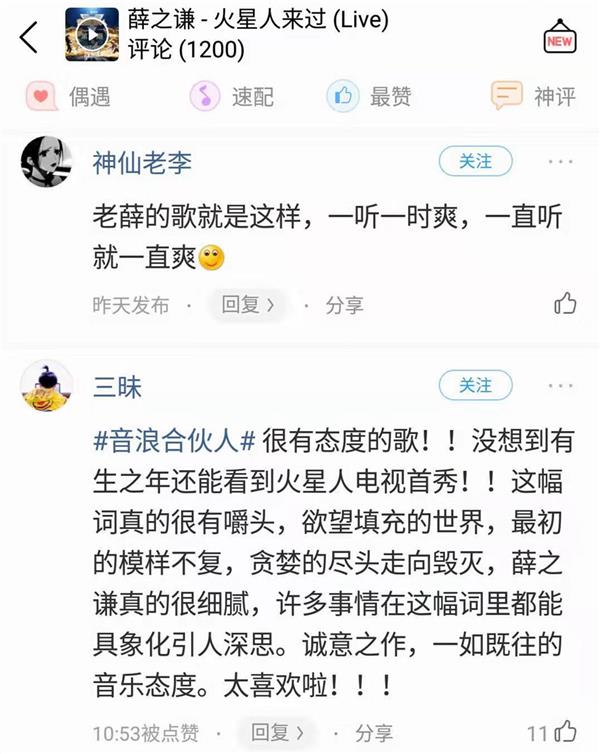Follow user 神仙老李 with 关注

475,161
